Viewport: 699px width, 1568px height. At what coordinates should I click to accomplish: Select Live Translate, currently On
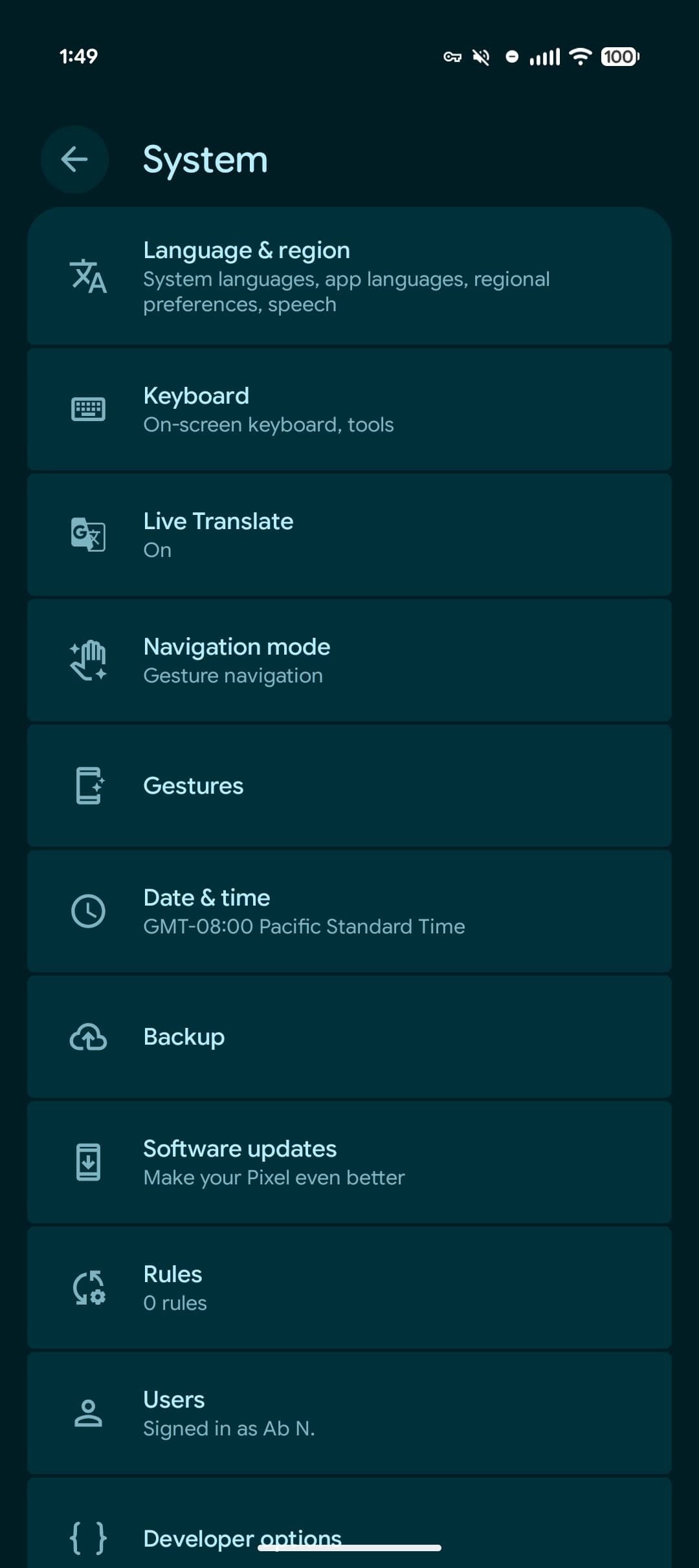349,534
